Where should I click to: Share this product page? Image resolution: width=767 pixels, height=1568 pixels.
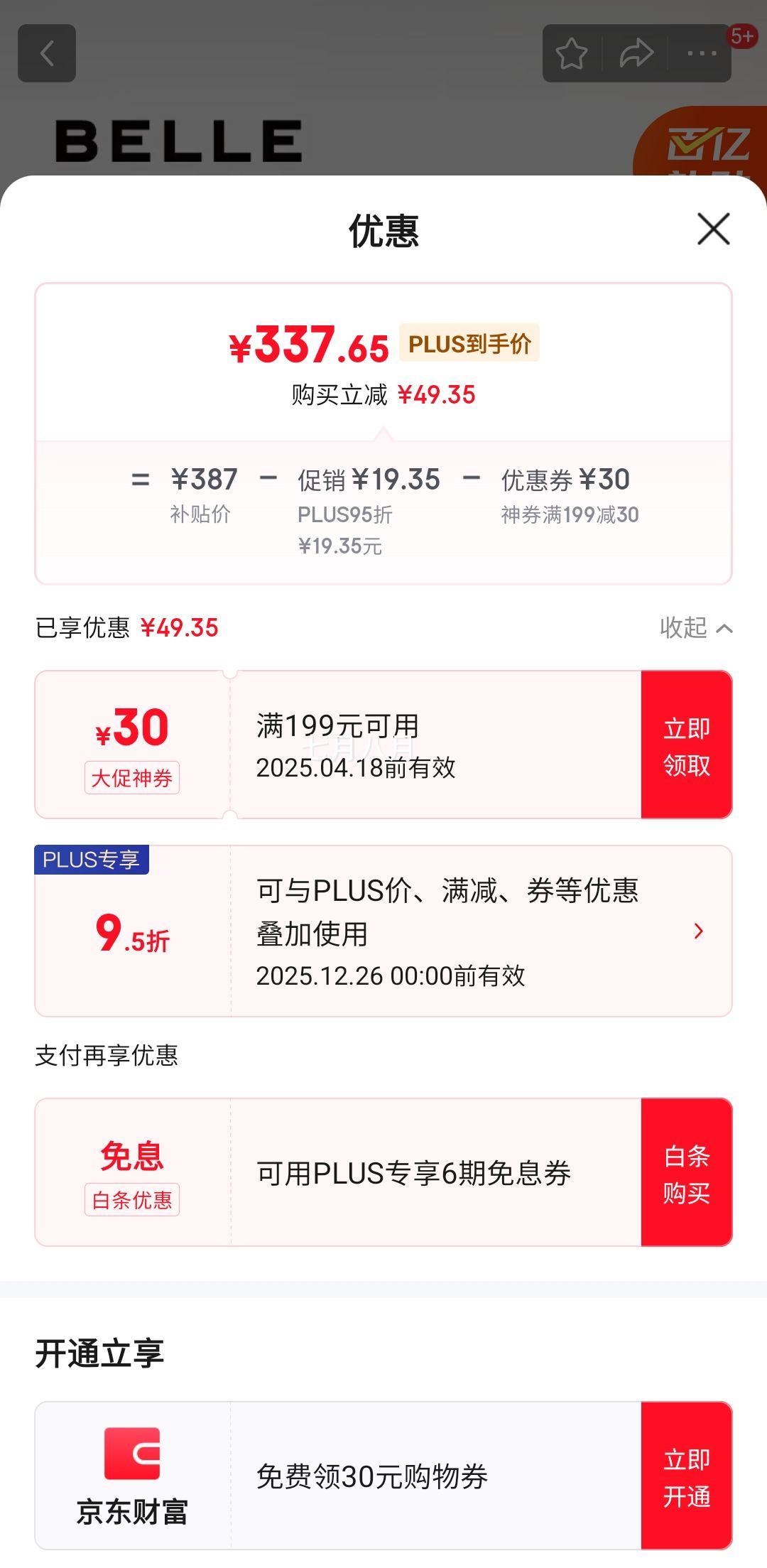[636, 54]
